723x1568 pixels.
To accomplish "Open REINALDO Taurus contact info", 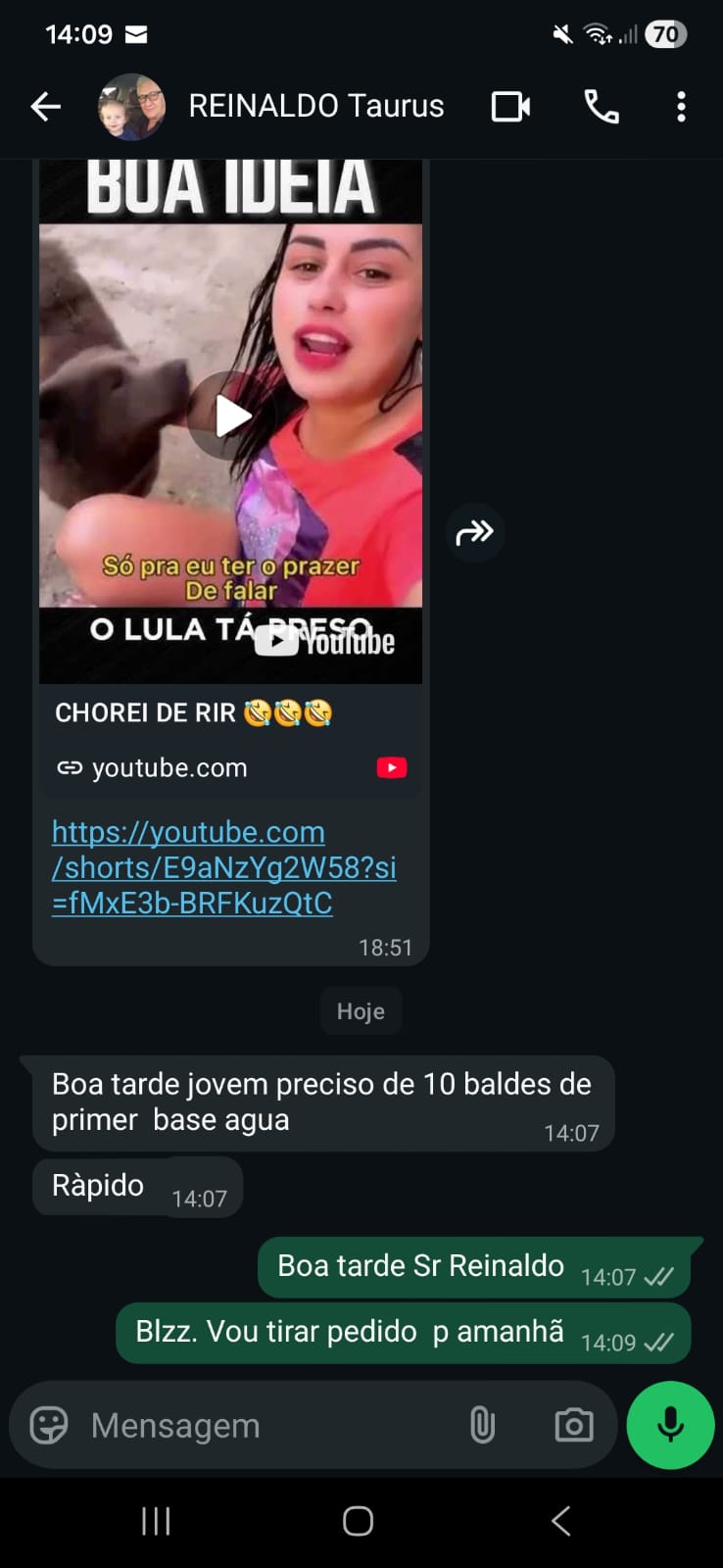I will click(x=315, y=106).
